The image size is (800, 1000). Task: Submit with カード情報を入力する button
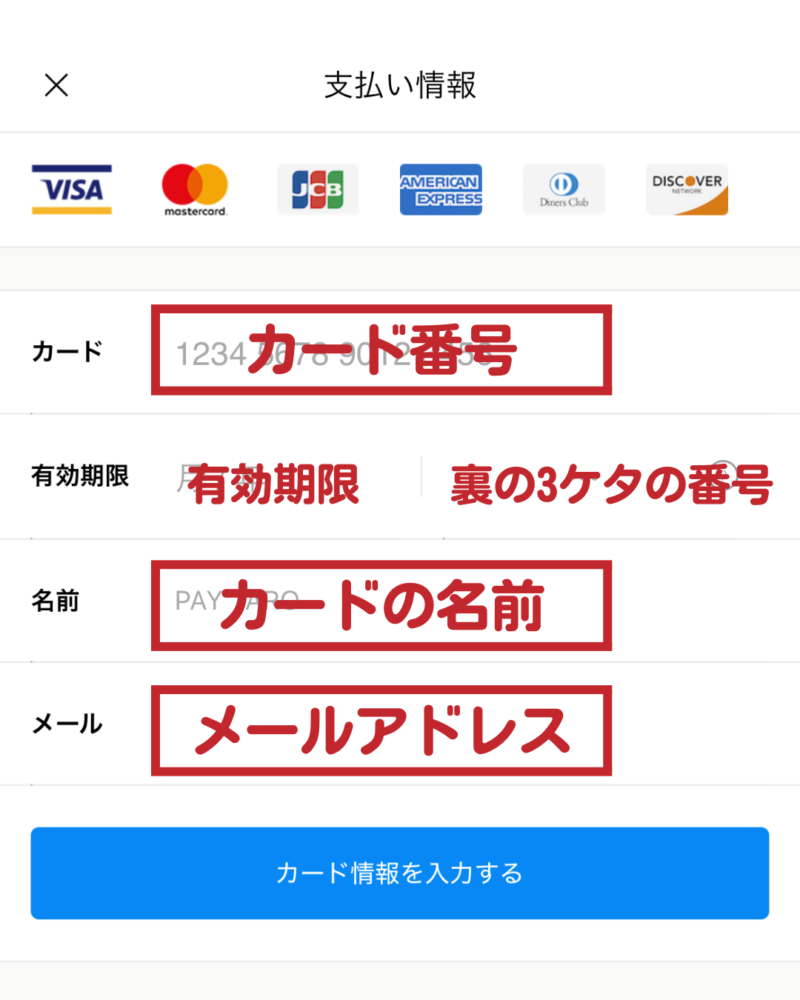point(400,873)
